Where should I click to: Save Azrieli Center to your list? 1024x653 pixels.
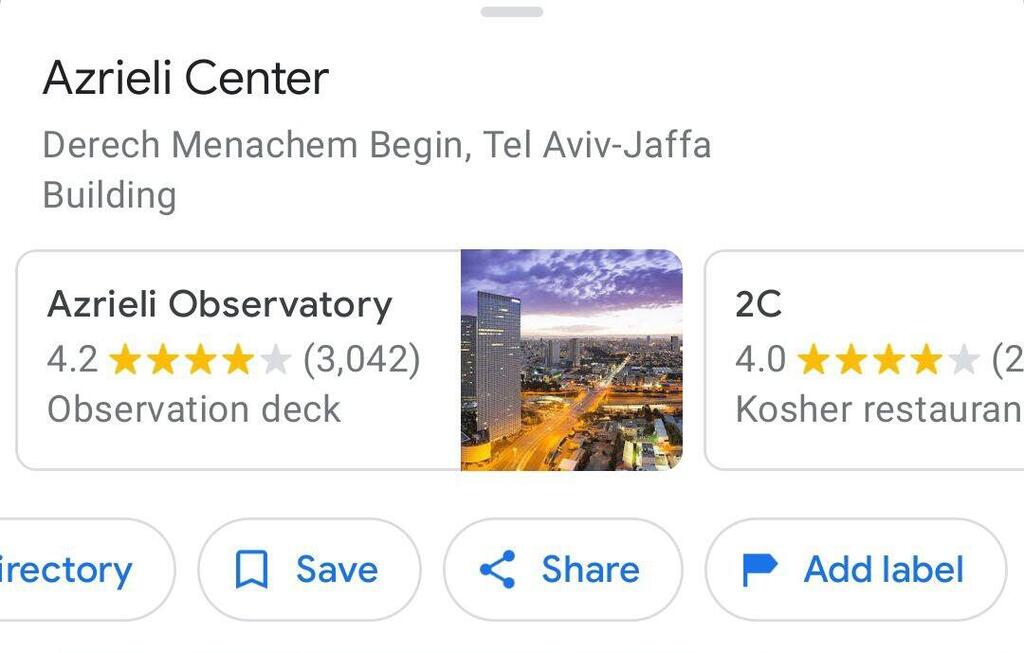tap(309, 570)
